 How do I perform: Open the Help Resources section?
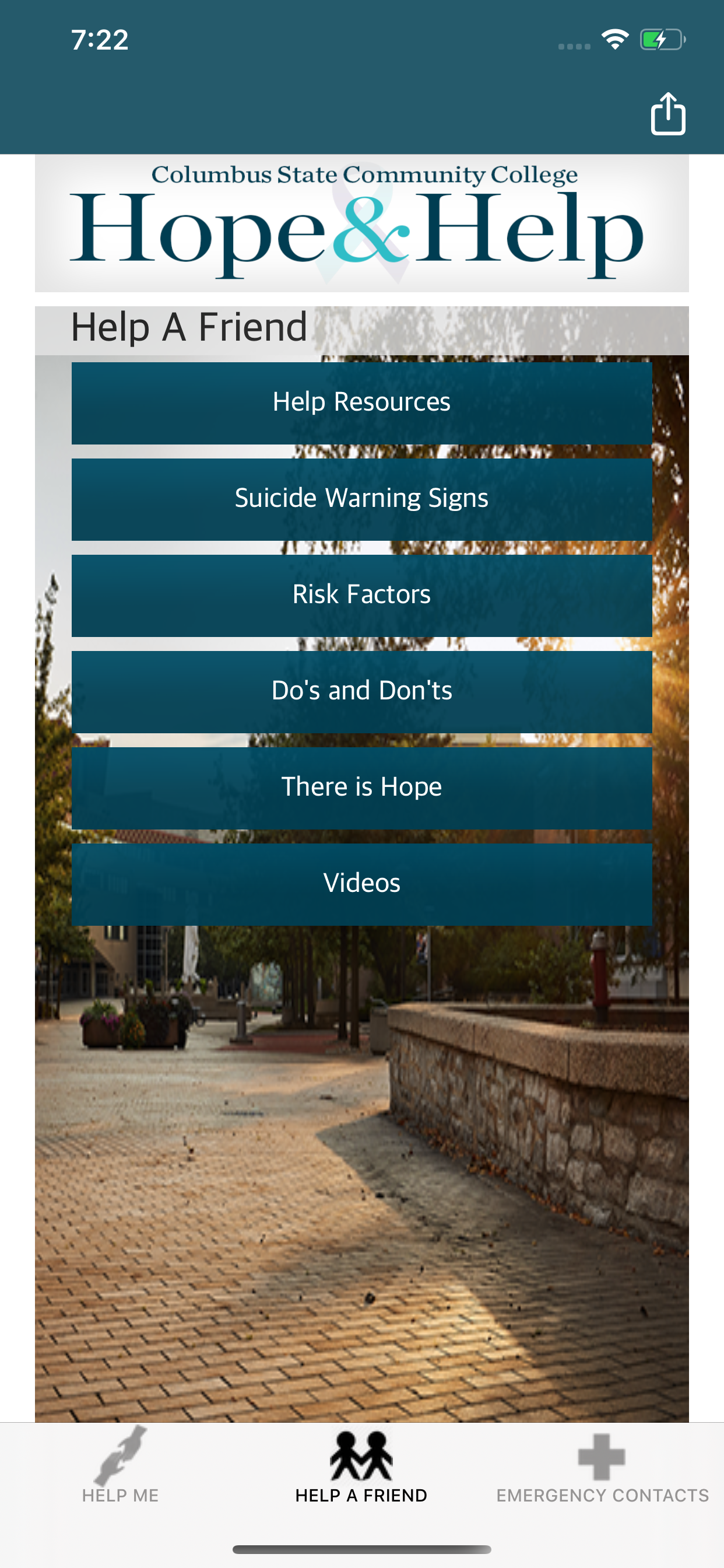(x=361, y=402)
